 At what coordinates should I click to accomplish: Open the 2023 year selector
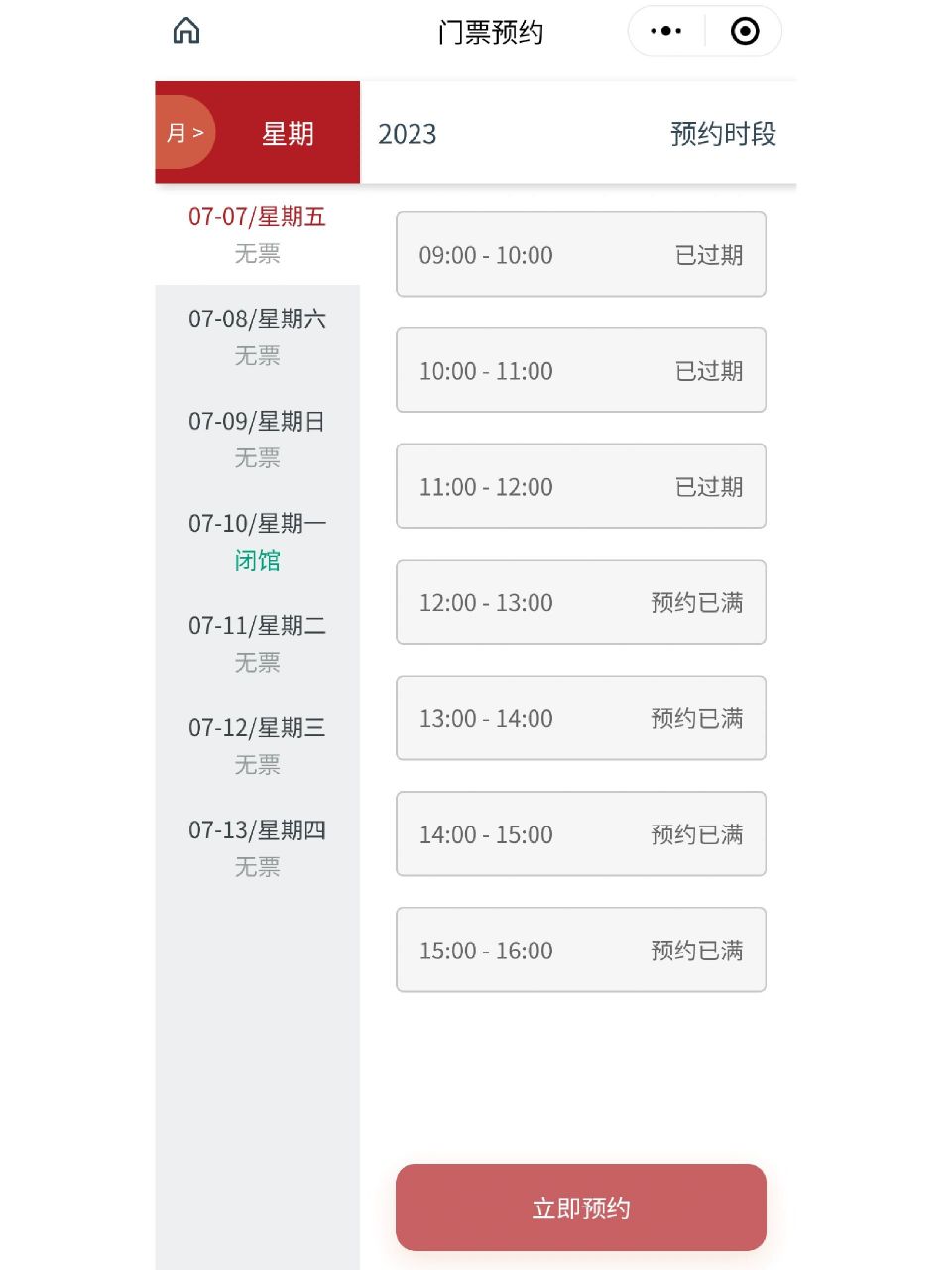pyautogui.click(x=407, y=134)
